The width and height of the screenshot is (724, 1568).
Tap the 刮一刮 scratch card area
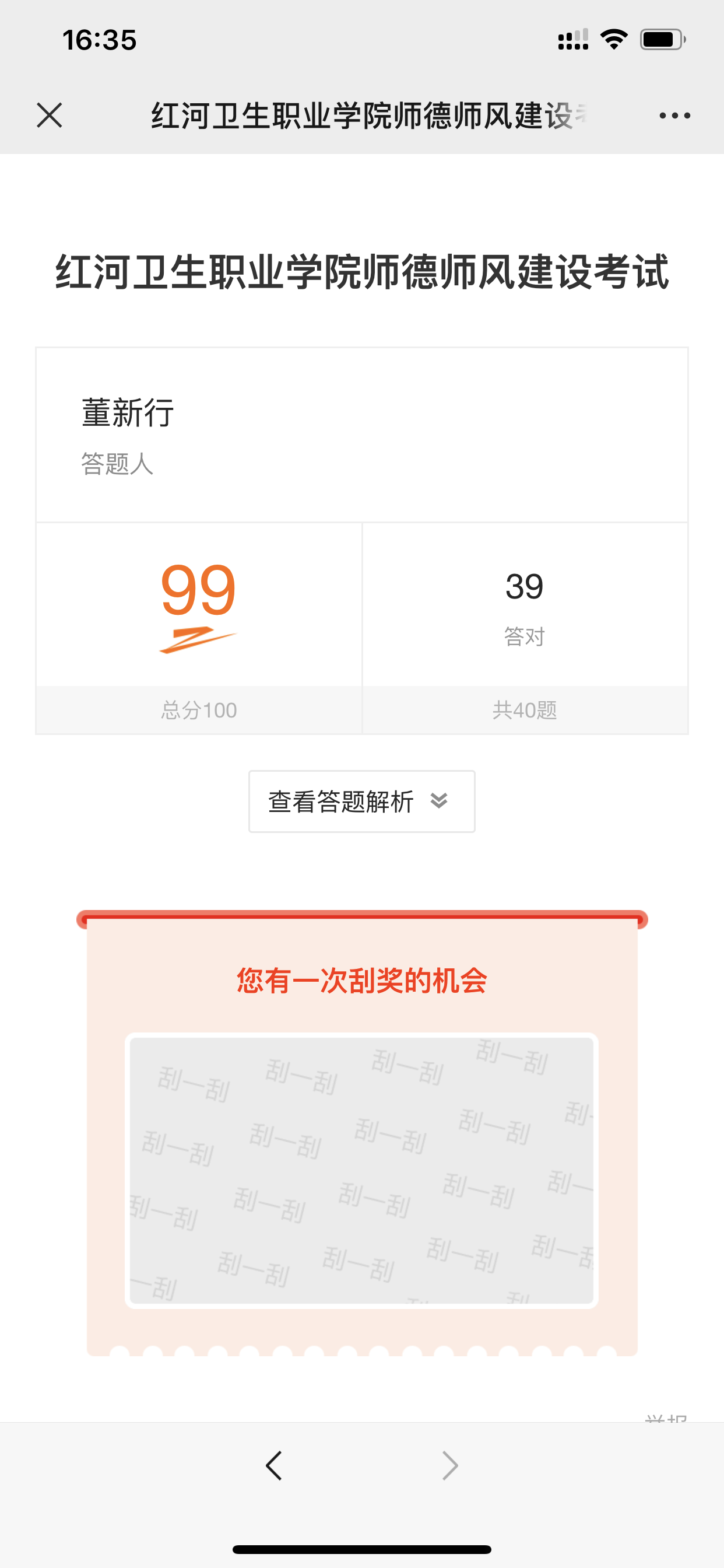(x=361, y=1170)
